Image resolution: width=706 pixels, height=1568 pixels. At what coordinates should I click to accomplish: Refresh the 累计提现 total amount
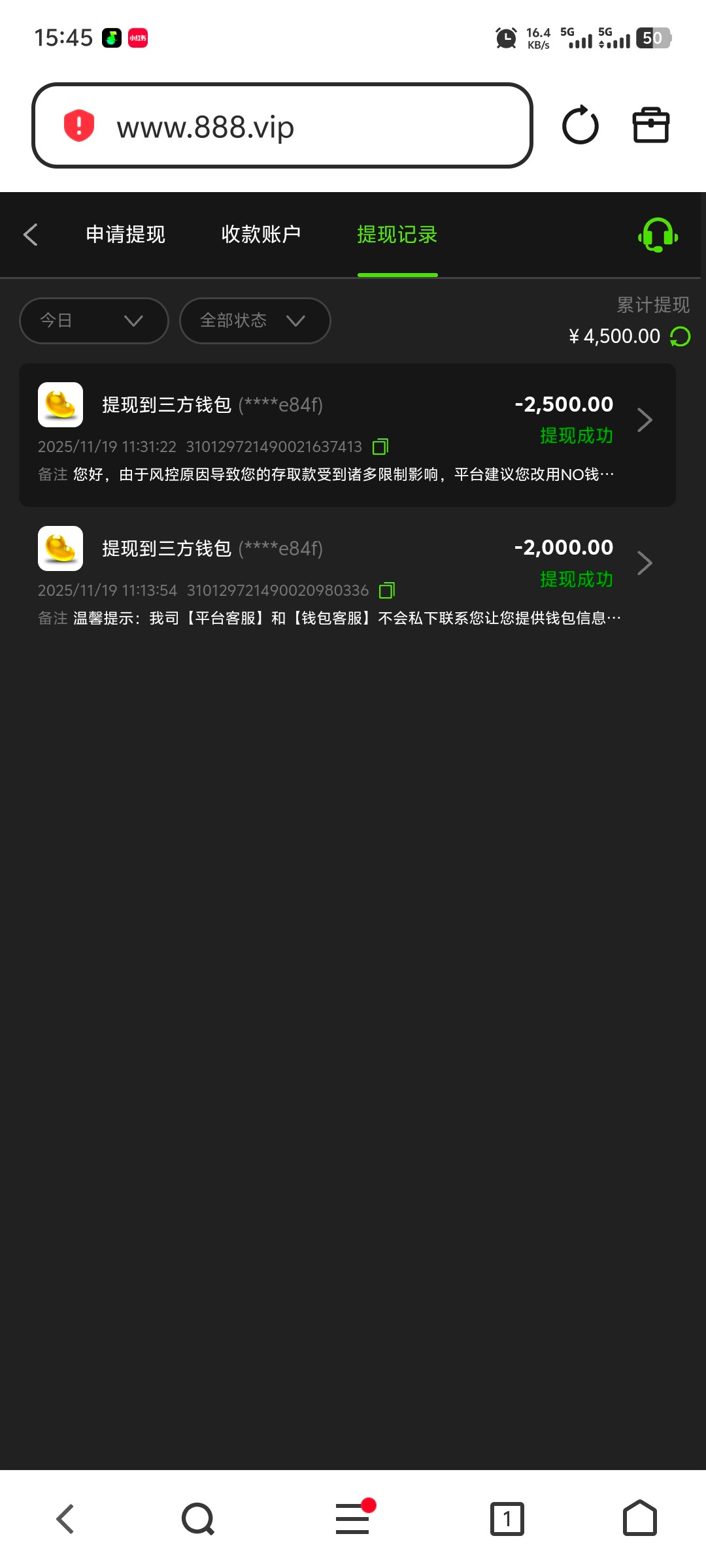[x=681, y=336]
